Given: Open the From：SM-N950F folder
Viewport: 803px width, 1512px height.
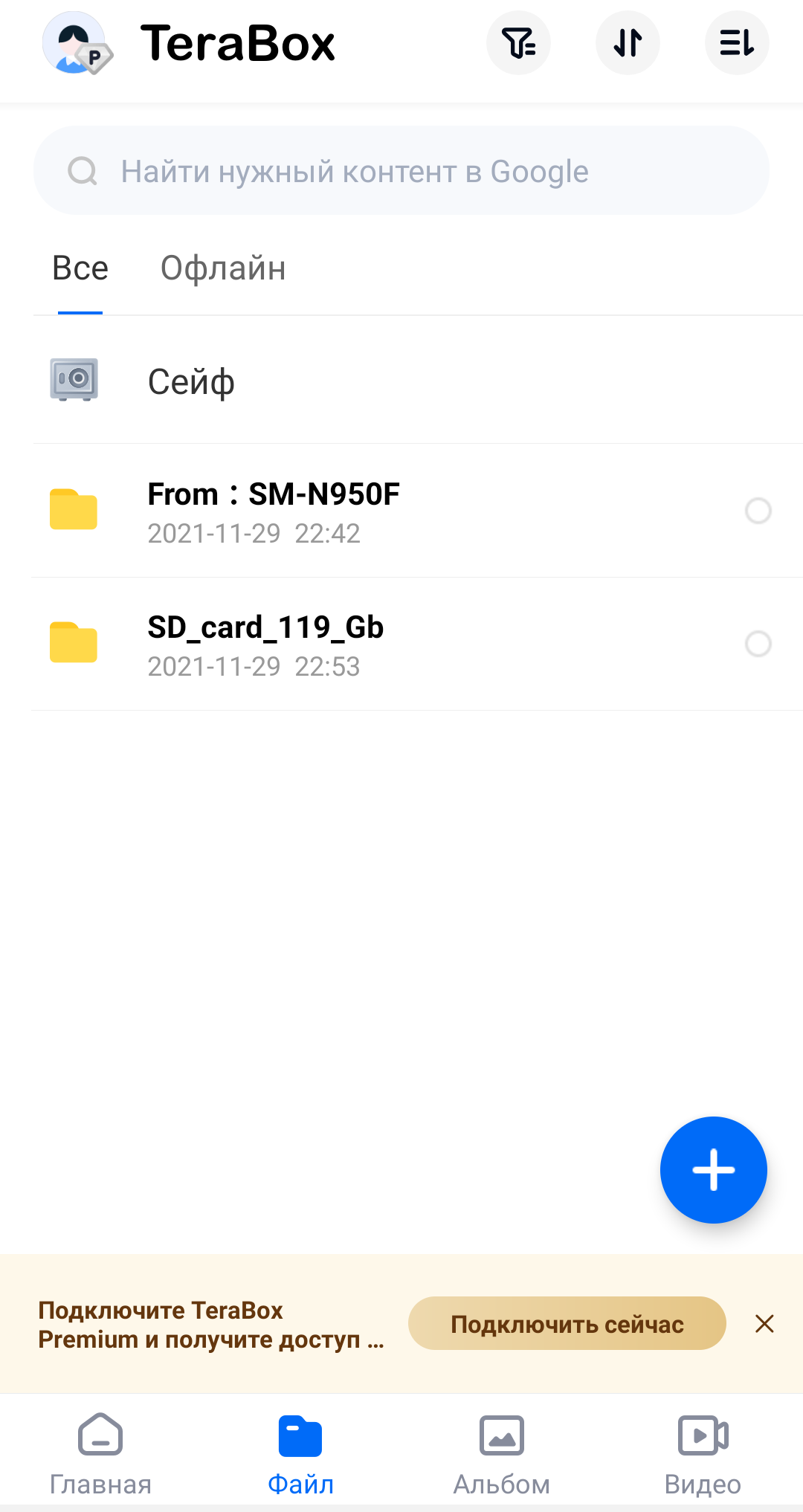Looking at the screenshot, I should (387, 511).
